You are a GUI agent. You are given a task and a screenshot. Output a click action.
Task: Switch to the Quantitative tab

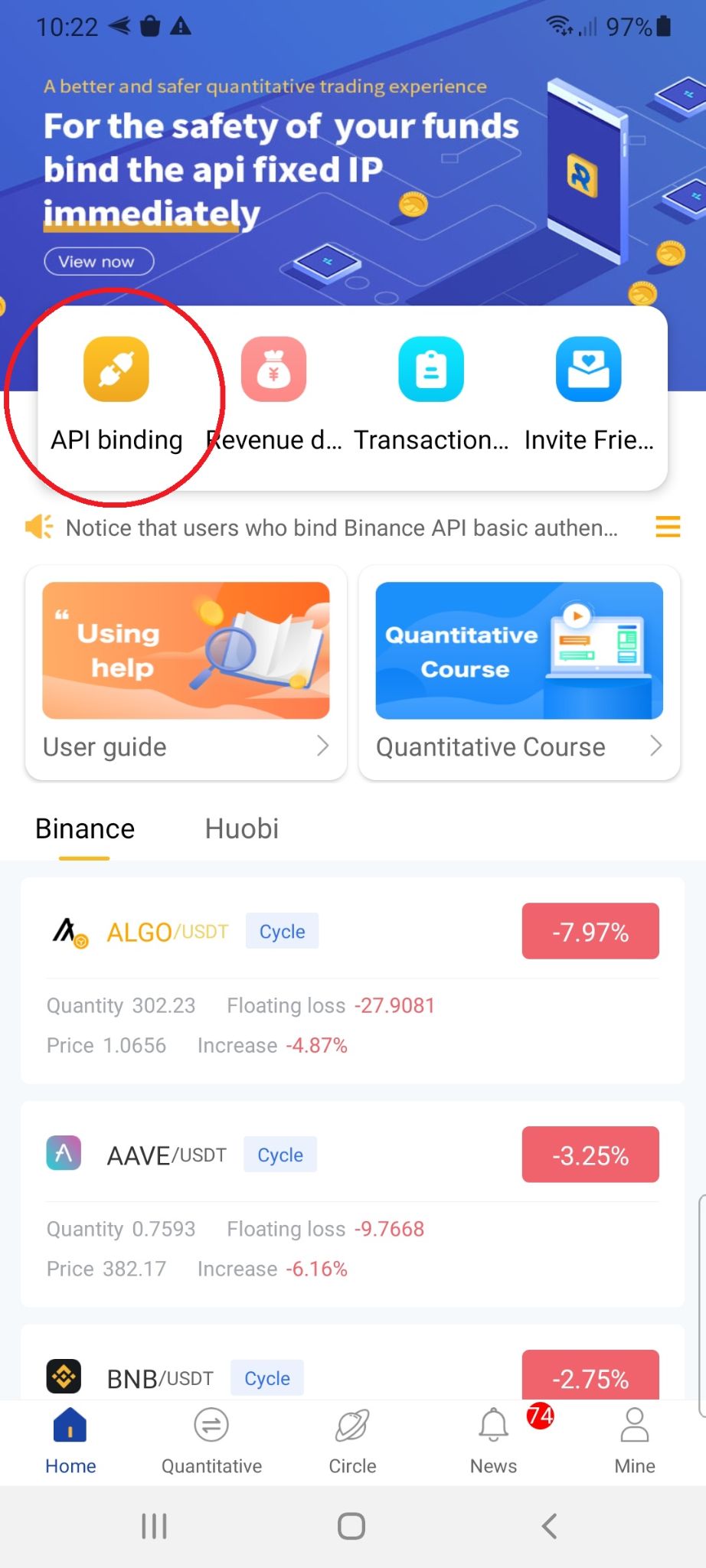pos(211,1441)
